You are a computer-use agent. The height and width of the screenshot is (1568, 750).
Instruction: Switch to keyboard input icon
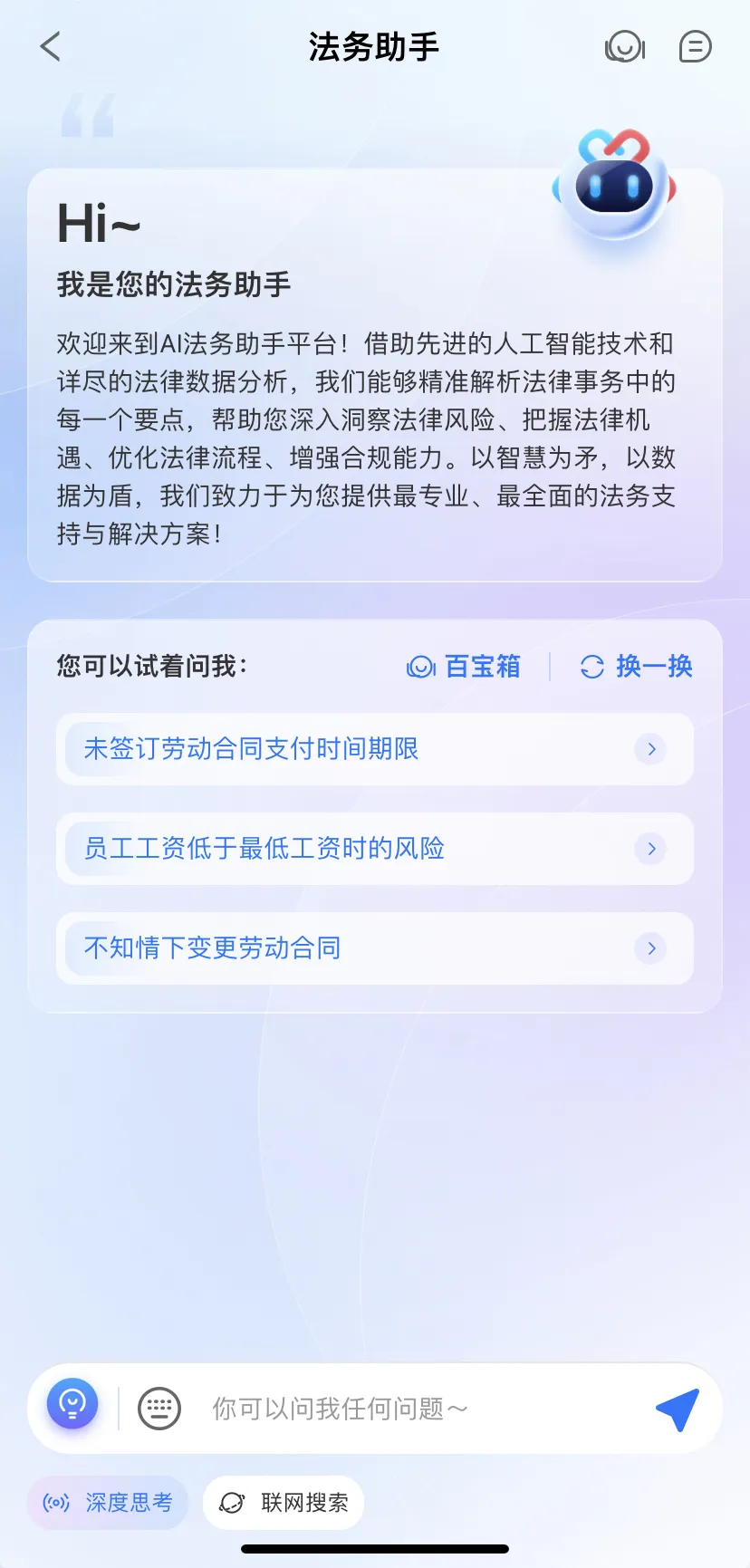pos(159,1409)
